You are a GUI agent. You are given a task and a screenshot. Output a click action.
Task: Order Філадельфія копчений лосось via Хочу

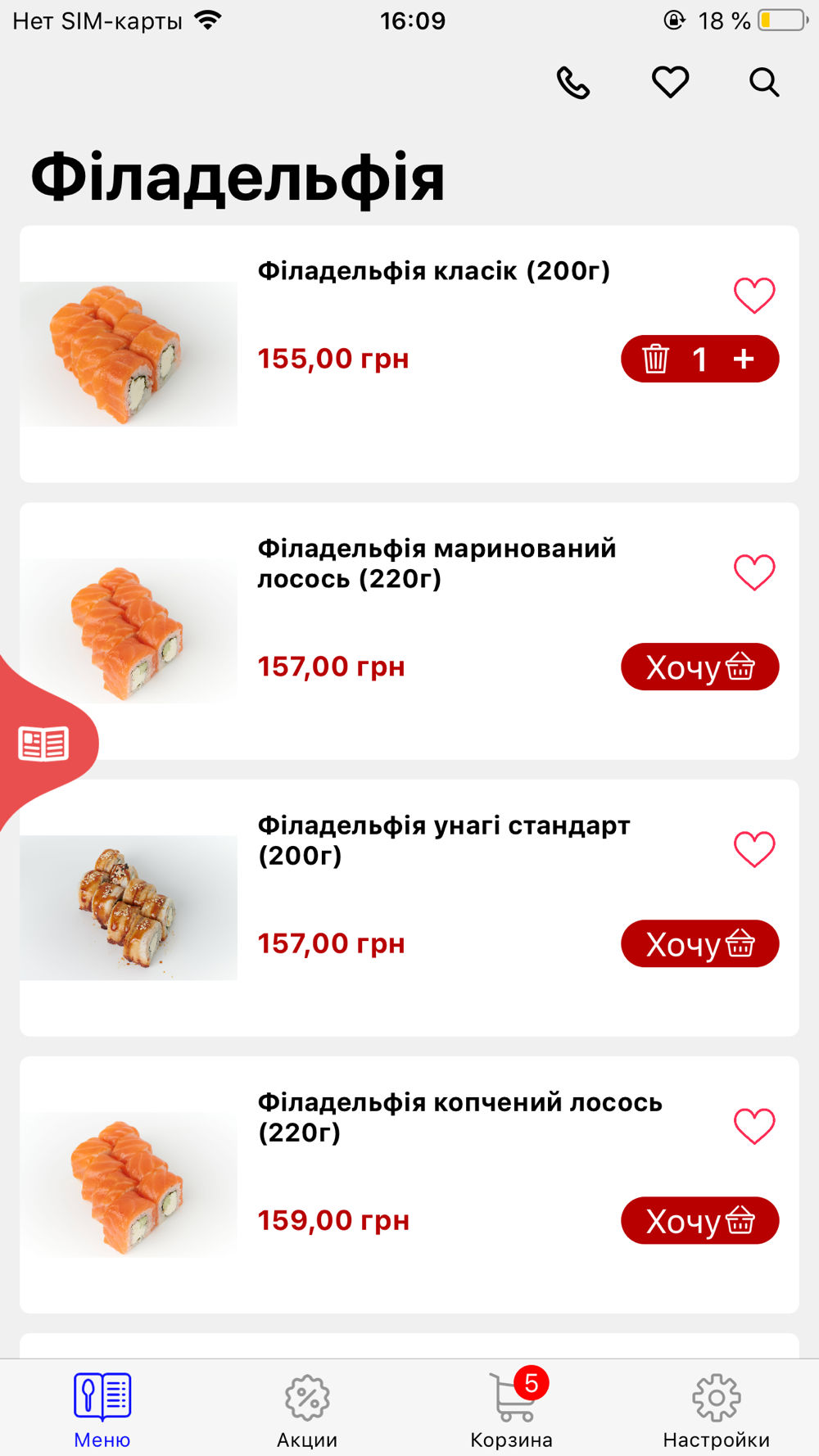tap(699, 1220)
